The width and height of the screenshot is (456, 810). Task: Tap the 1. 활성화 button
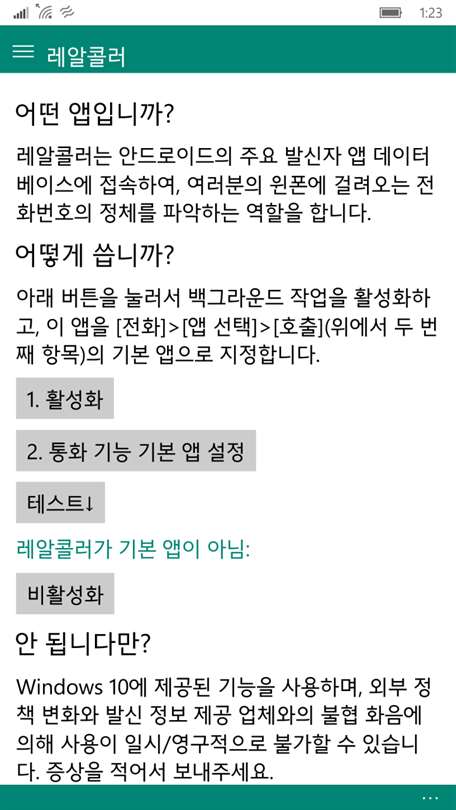65,398
